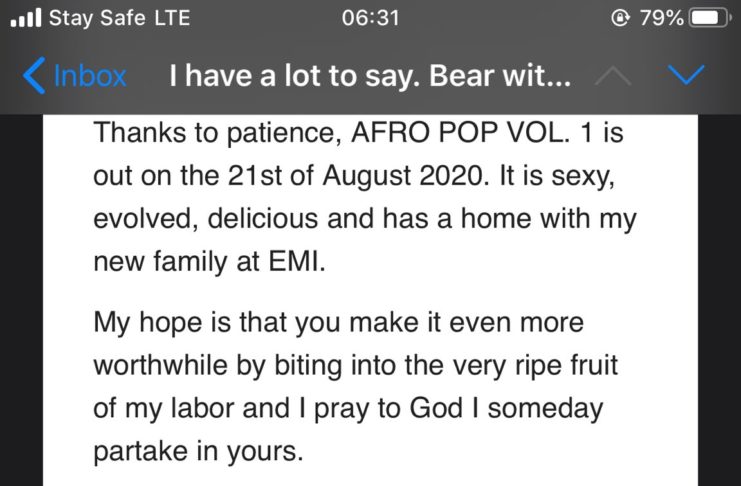Image resolution: width=741 pixels, height=486 pixels.
Task: Jump to next message with down arrow
Action: coord(686,76)
